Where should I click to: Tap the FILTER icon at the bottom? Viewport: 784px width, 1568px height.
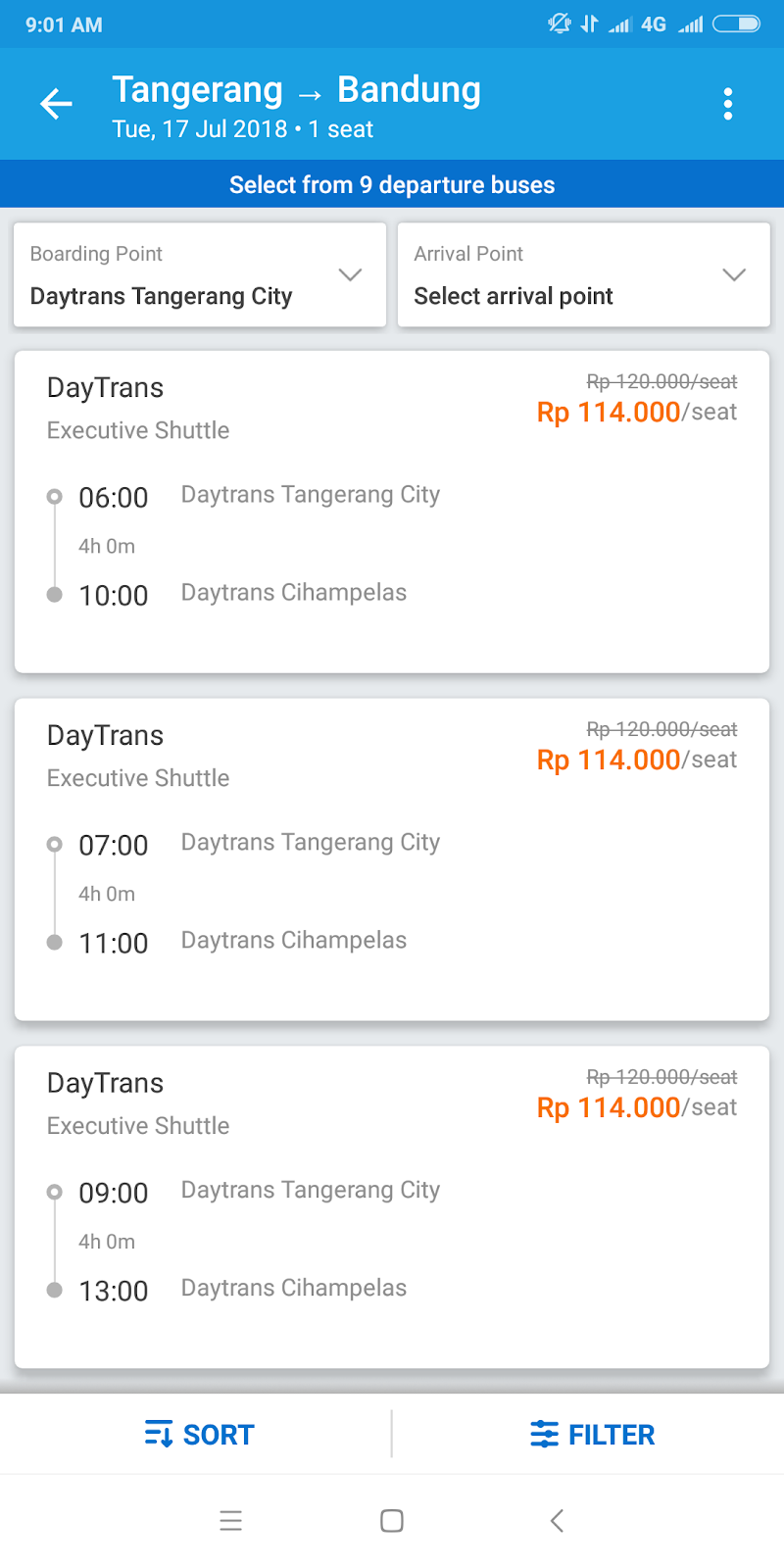543,1434
